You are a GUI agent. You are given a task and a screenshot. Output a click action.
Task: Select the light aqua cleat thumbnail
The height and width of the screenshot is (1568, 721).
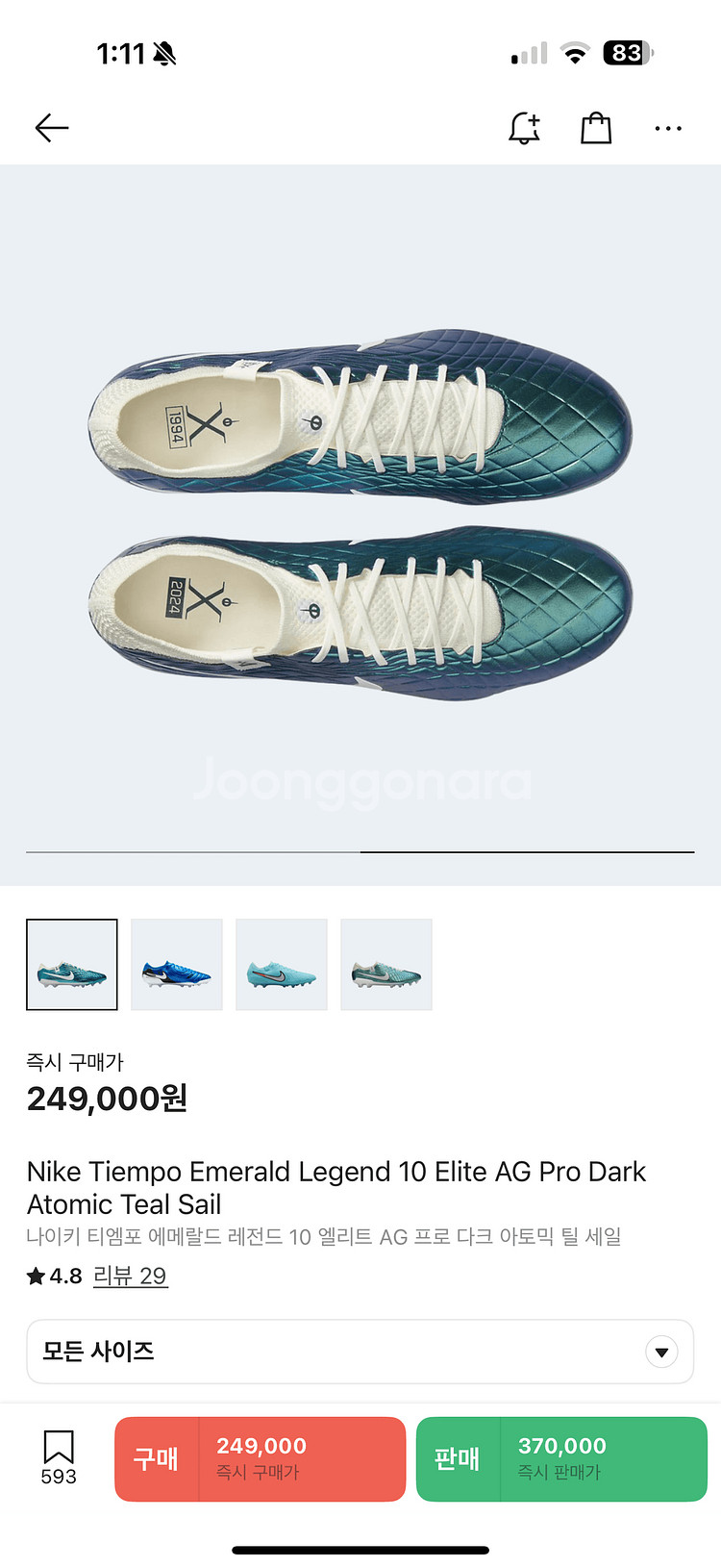click(282, 965)
